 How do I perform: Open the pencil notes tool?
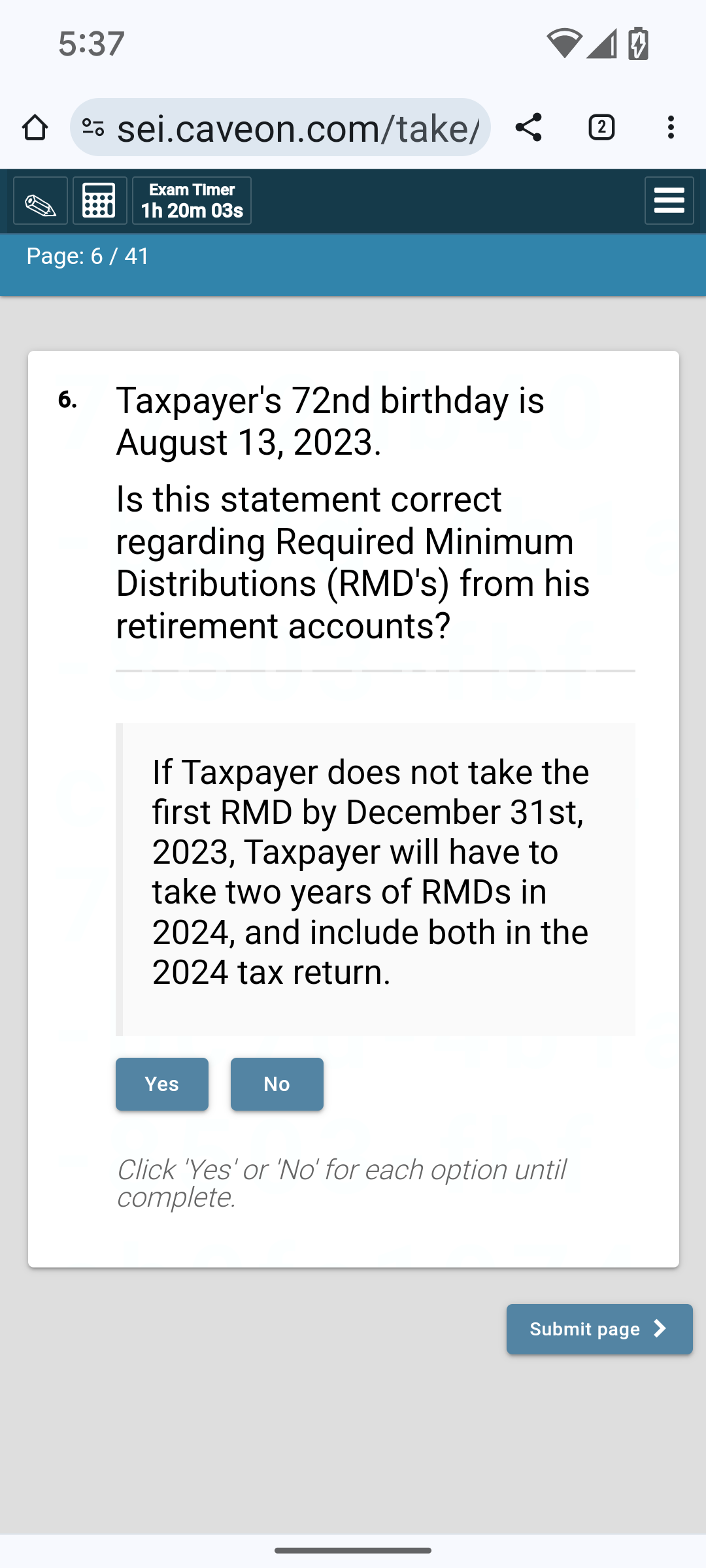pyautogui.click(x=41, y=201)
